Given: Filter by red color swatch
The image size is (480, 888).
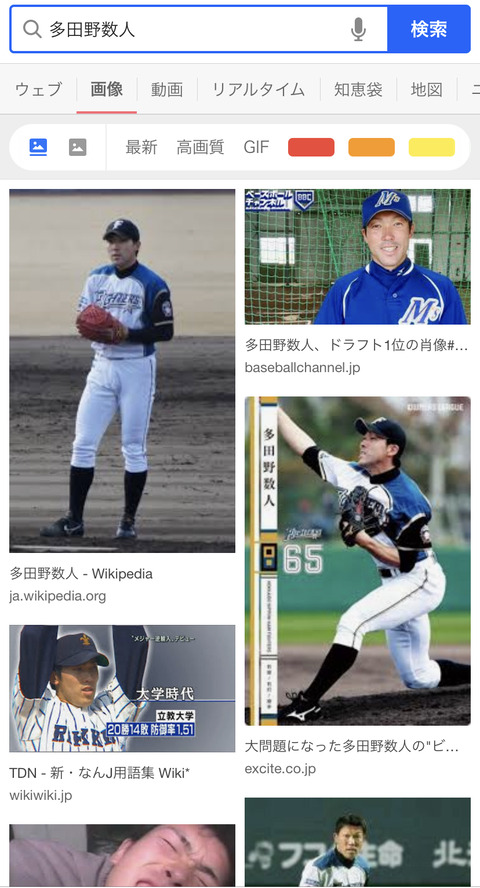Looking at the screenshot, I should [311, 147].
